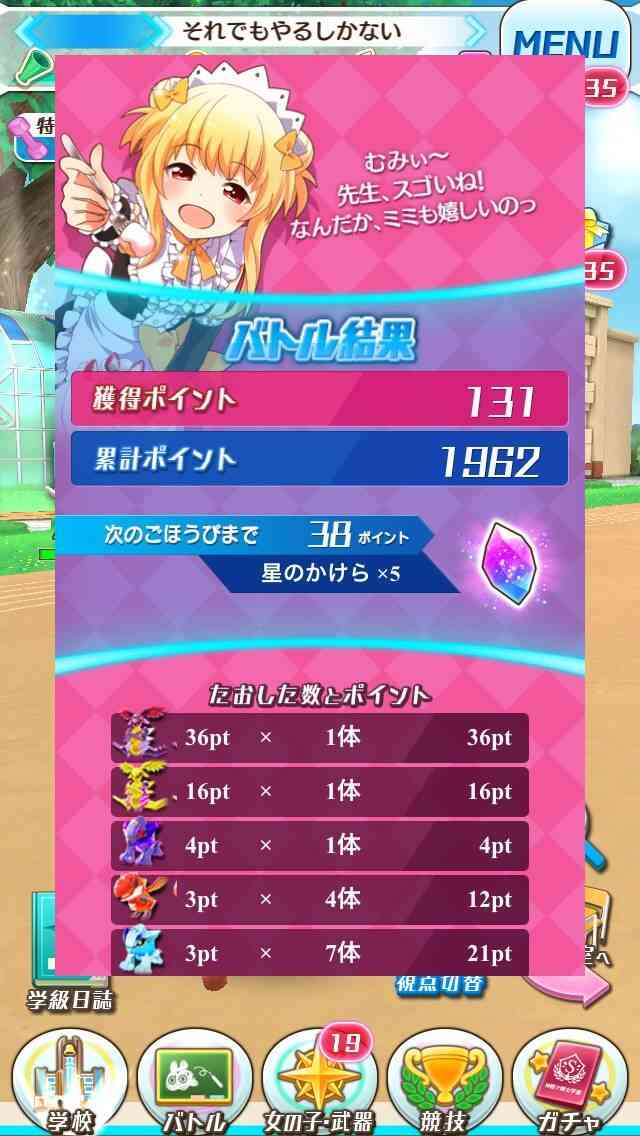Go to the 学校 school tab
This screenshot has height=1136, width=640.
pyautogui.click(x=70, y=1081)
